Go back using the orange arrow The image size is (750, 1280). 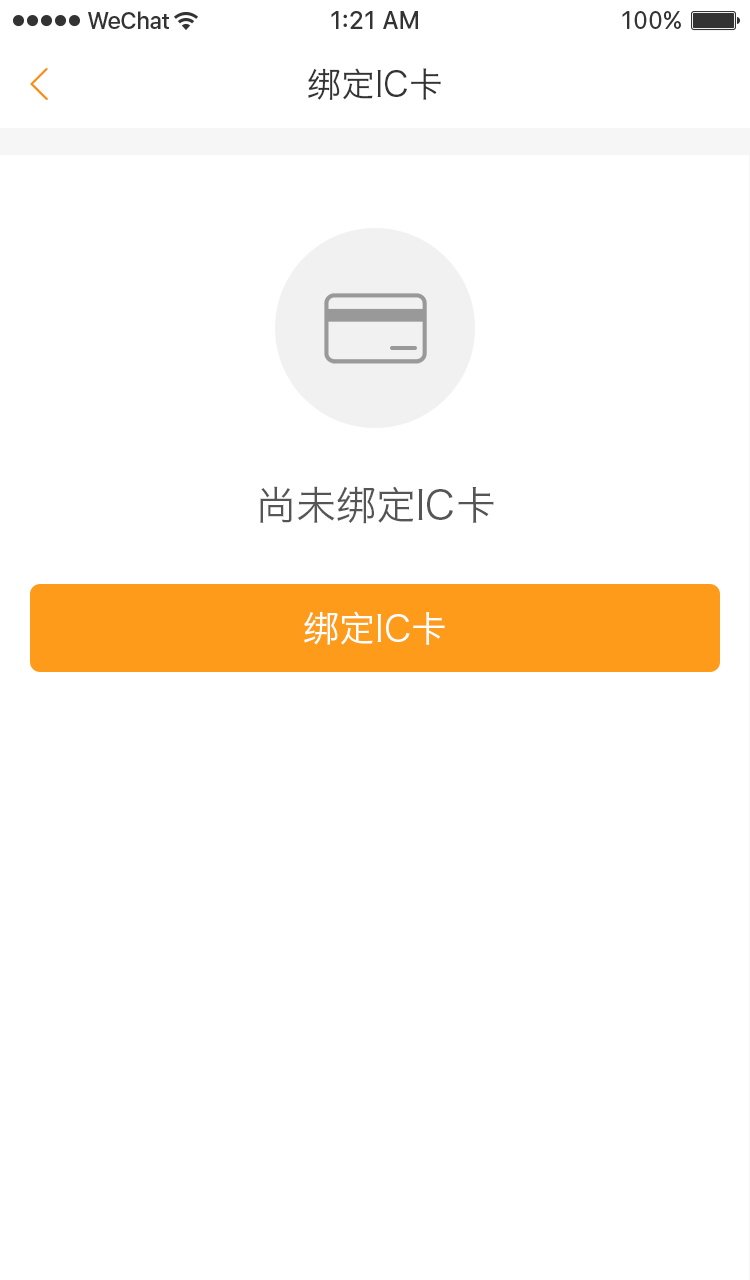(39, 85)
